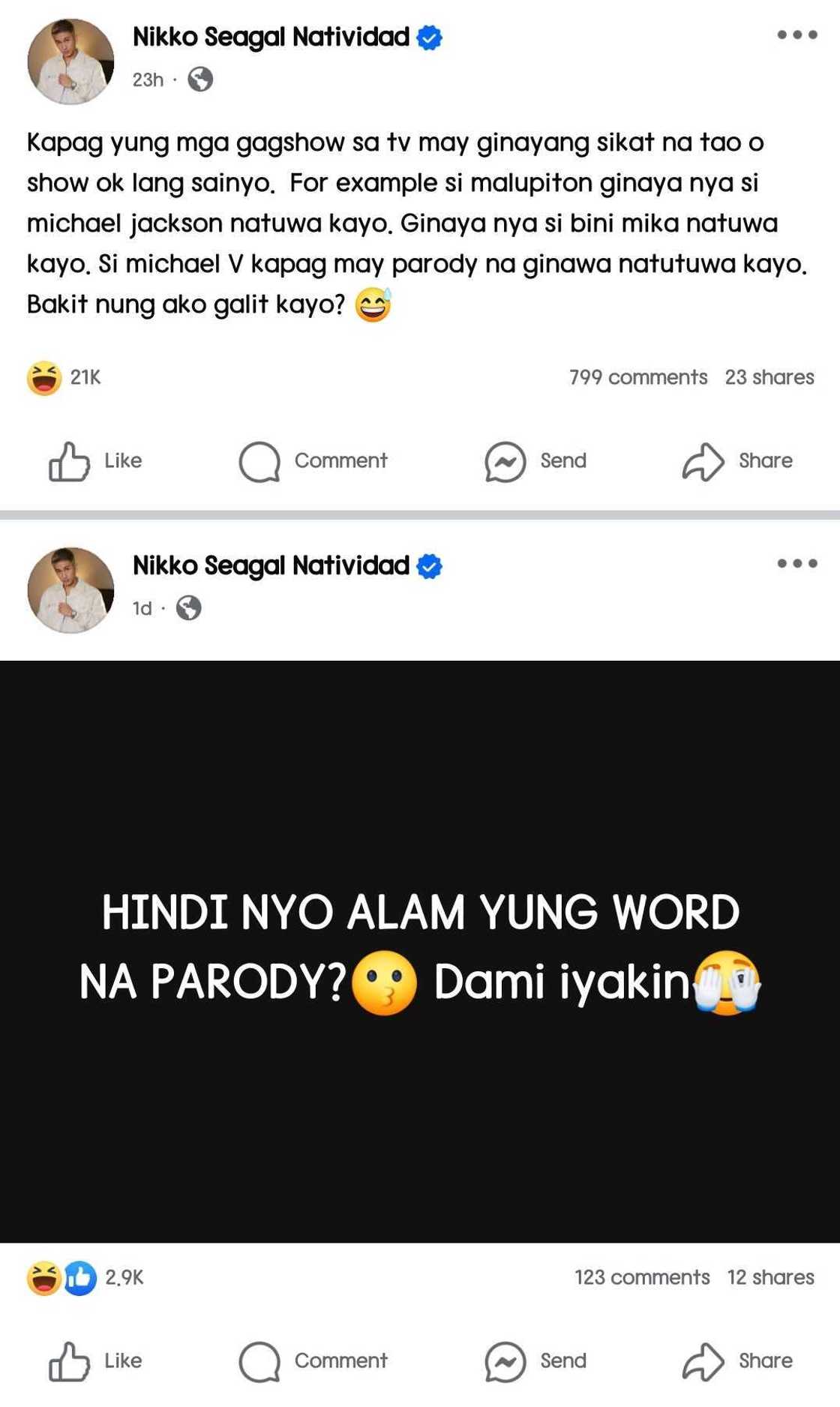View the 23 shares list

(769, 377)
